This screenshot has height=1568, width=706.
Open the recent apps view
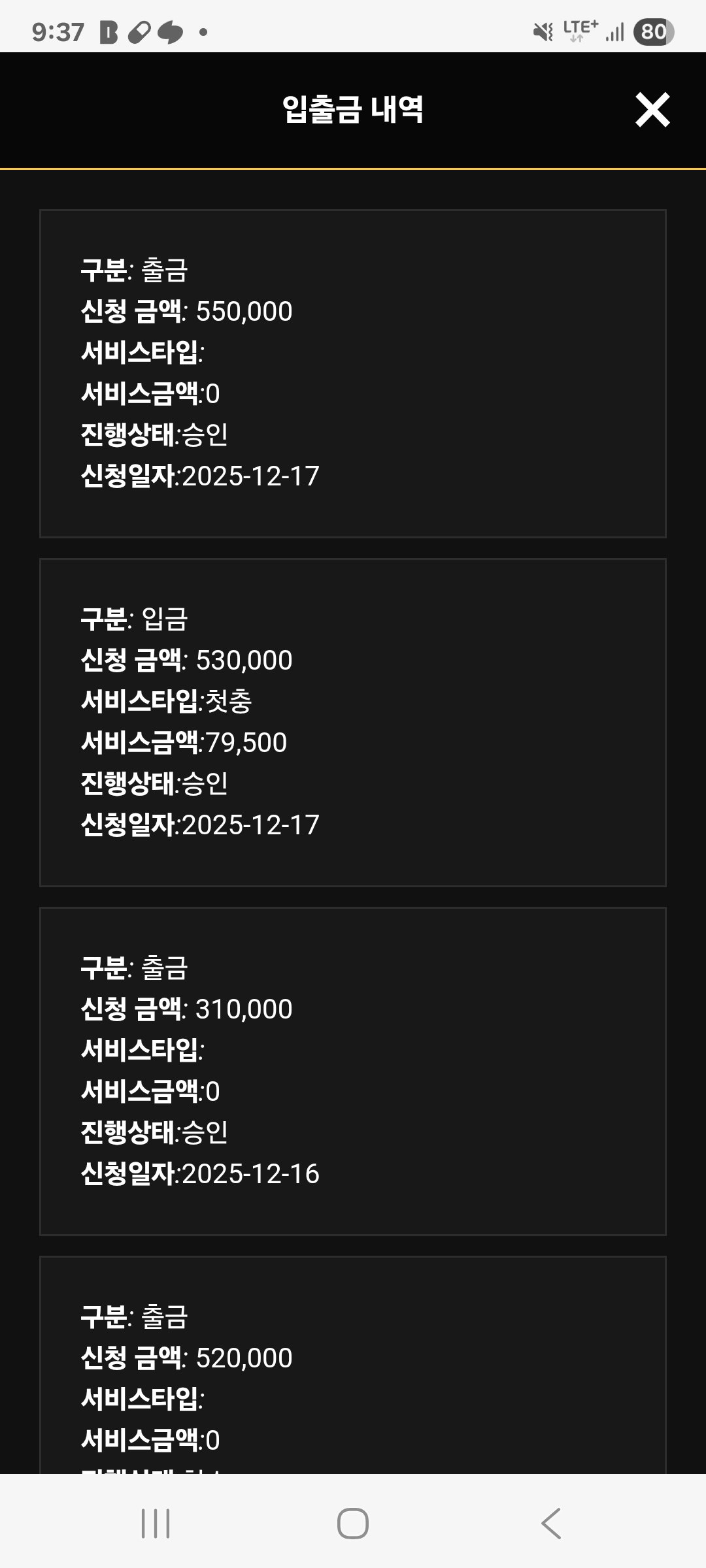156,1524
